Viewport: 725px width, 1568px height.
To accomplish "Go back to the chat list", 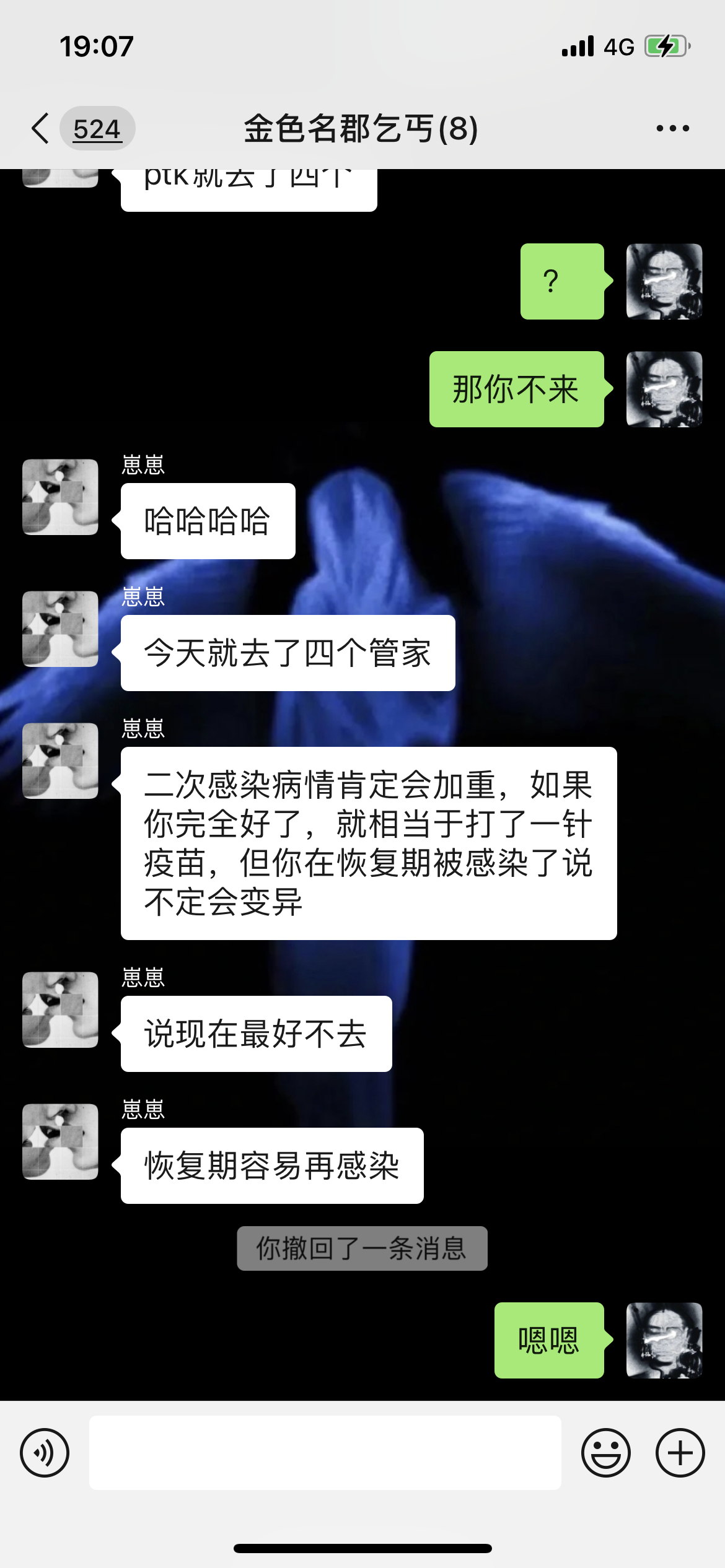I will coord(41,129).
